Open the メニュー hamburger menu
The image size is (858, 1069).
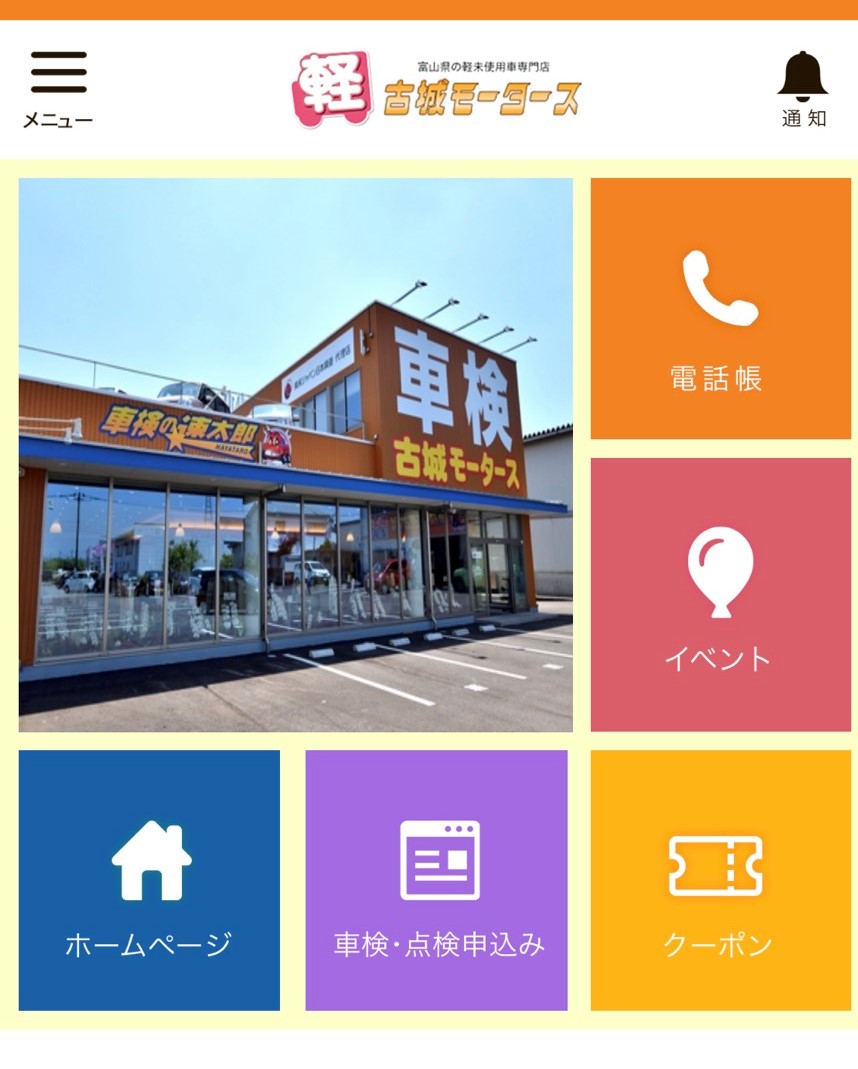click(58, 88)
